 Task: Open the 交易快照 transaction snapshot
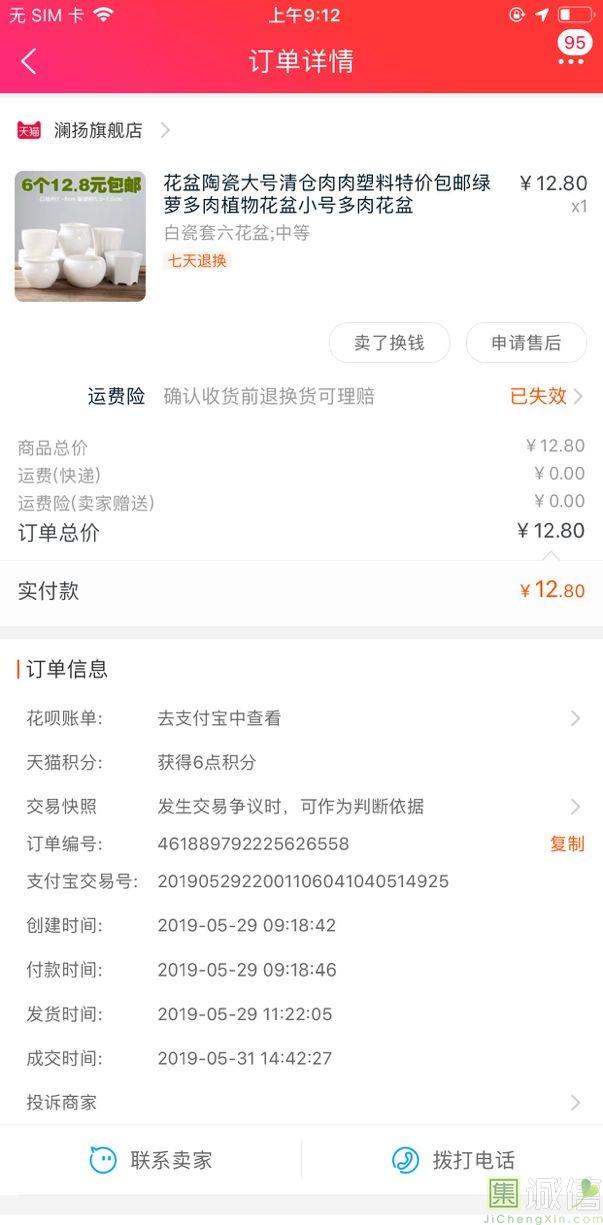point(300,806)
